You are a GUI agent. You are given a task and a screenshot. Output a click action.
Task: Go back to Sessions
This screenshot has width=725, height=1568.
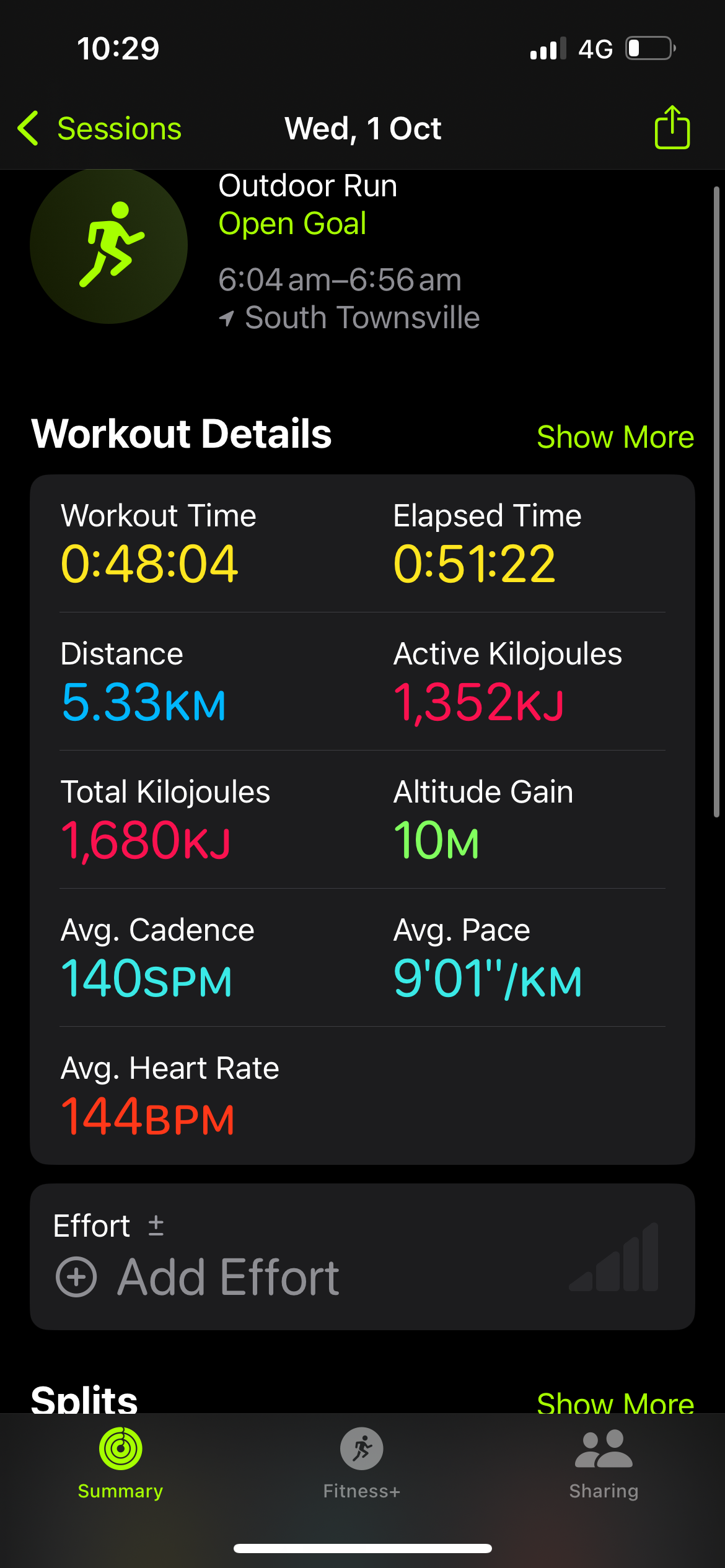(x=99, y=129)
